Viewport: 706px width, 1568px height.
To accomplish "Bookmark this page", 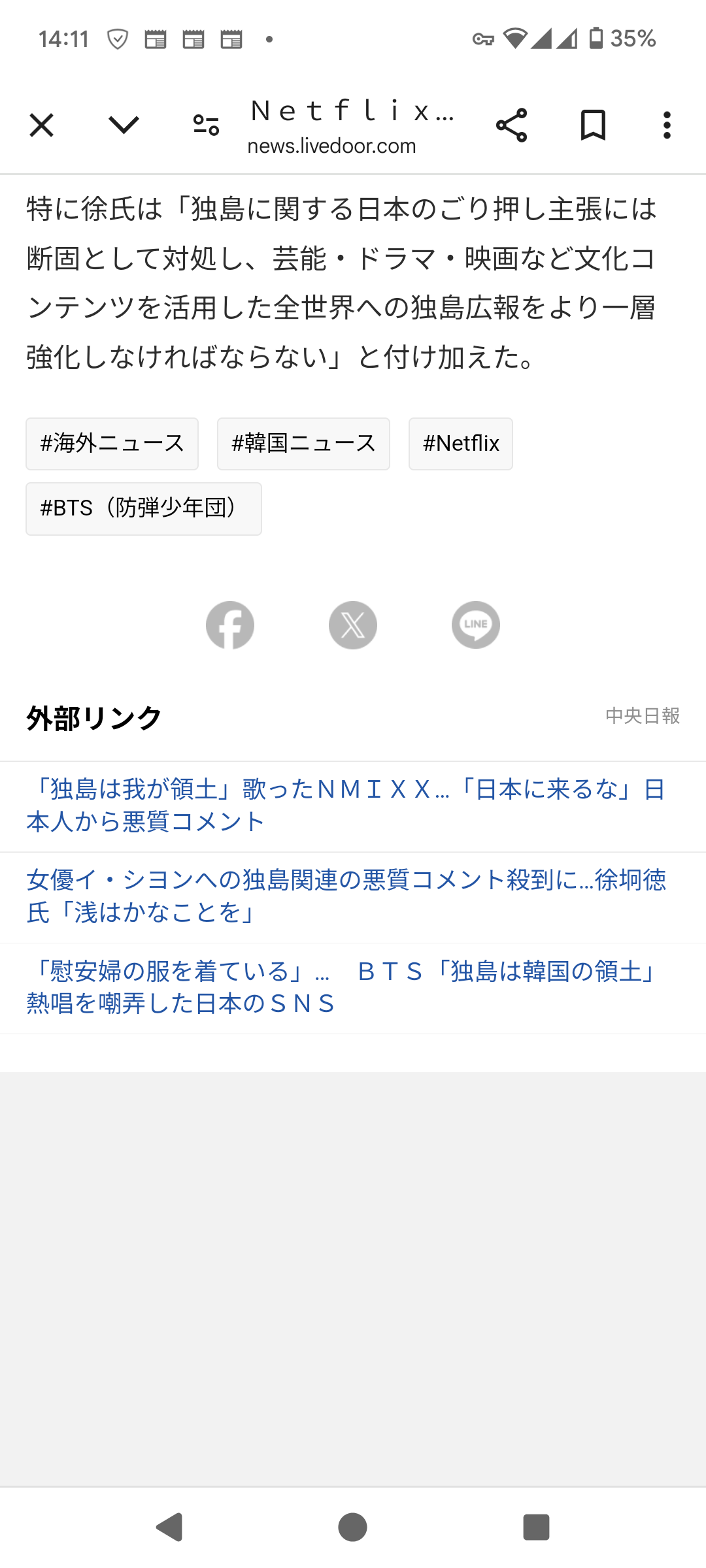I will click(x=593, y=125).
